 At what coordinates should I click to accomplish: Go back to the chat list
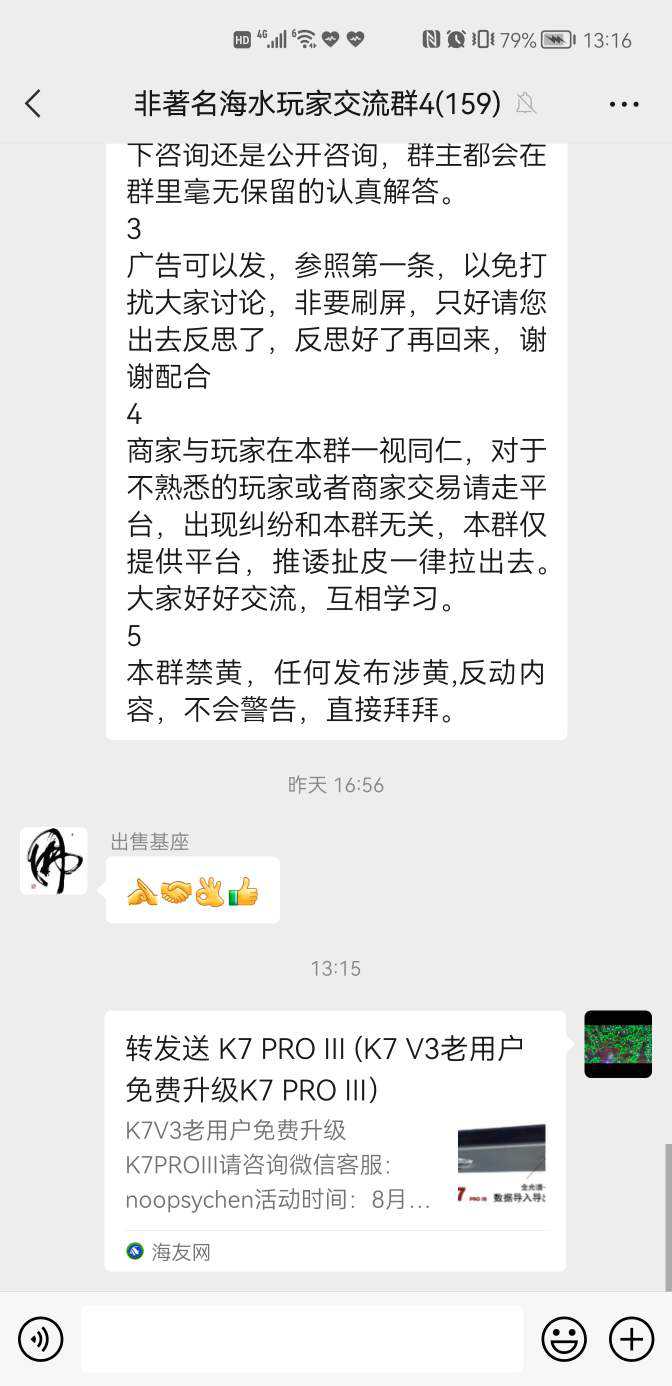tap(33, 103)
